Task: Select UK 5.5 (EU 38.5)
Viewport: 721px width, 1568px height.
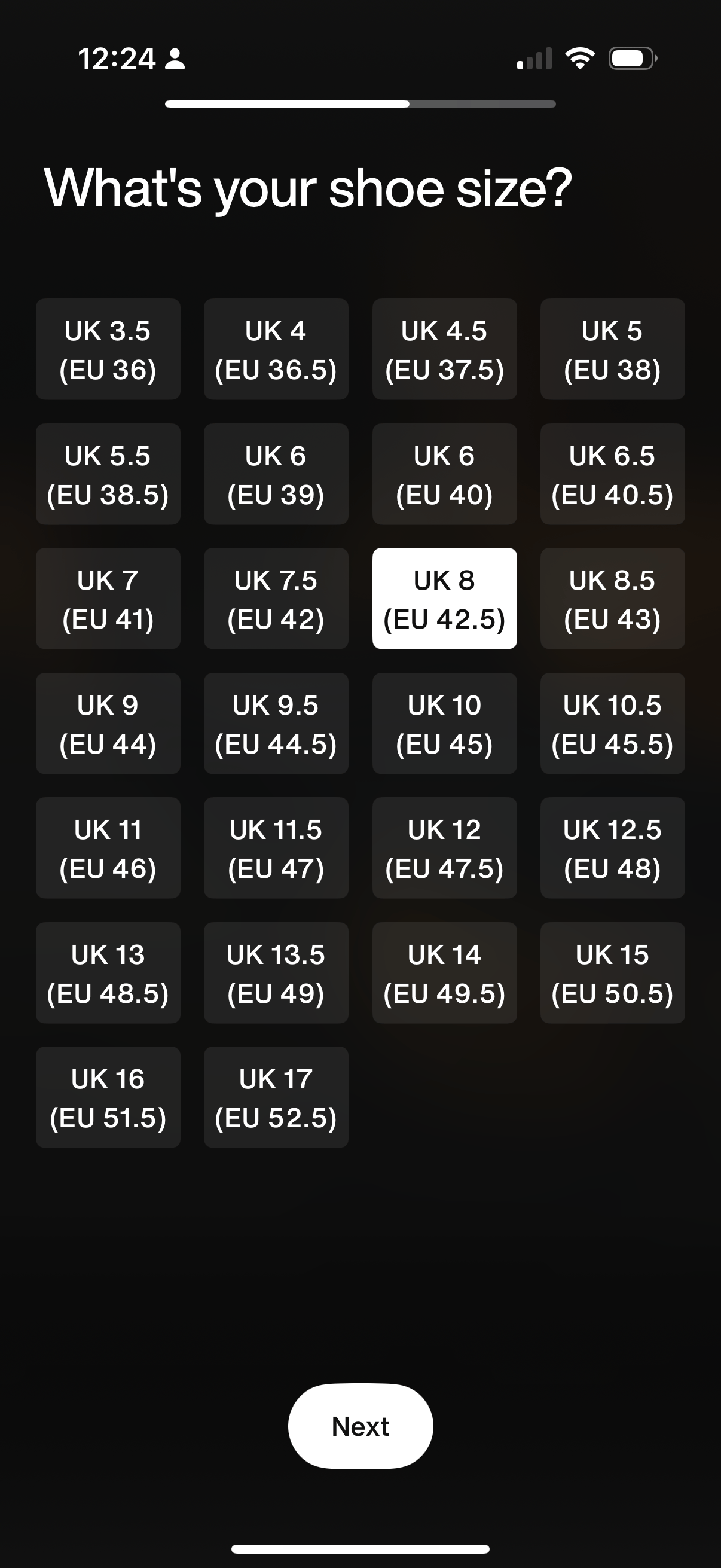Action: [x=108, y=474]
